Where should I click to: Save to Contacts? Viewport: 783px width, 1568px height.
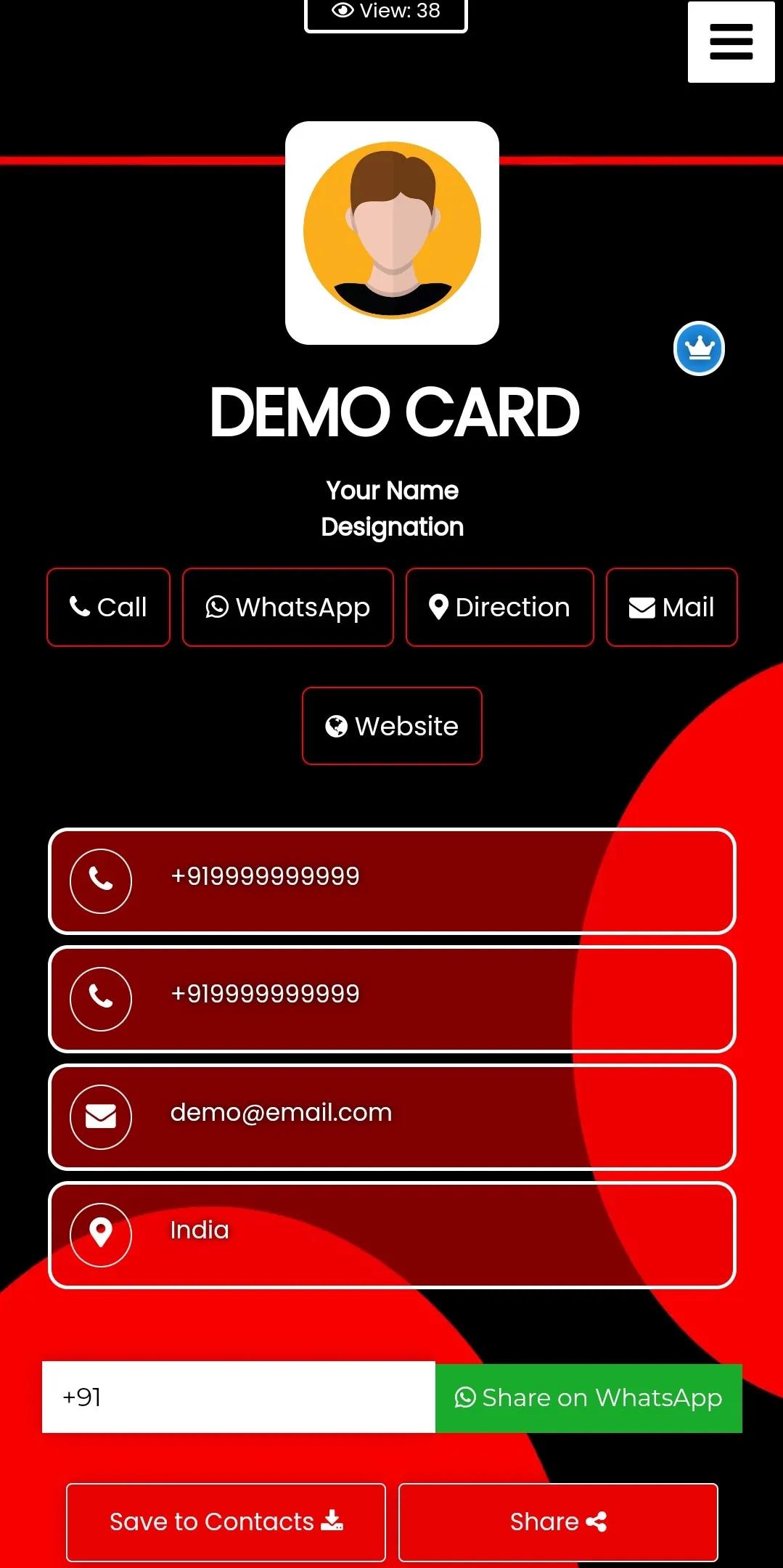[x=226, y=1522]
